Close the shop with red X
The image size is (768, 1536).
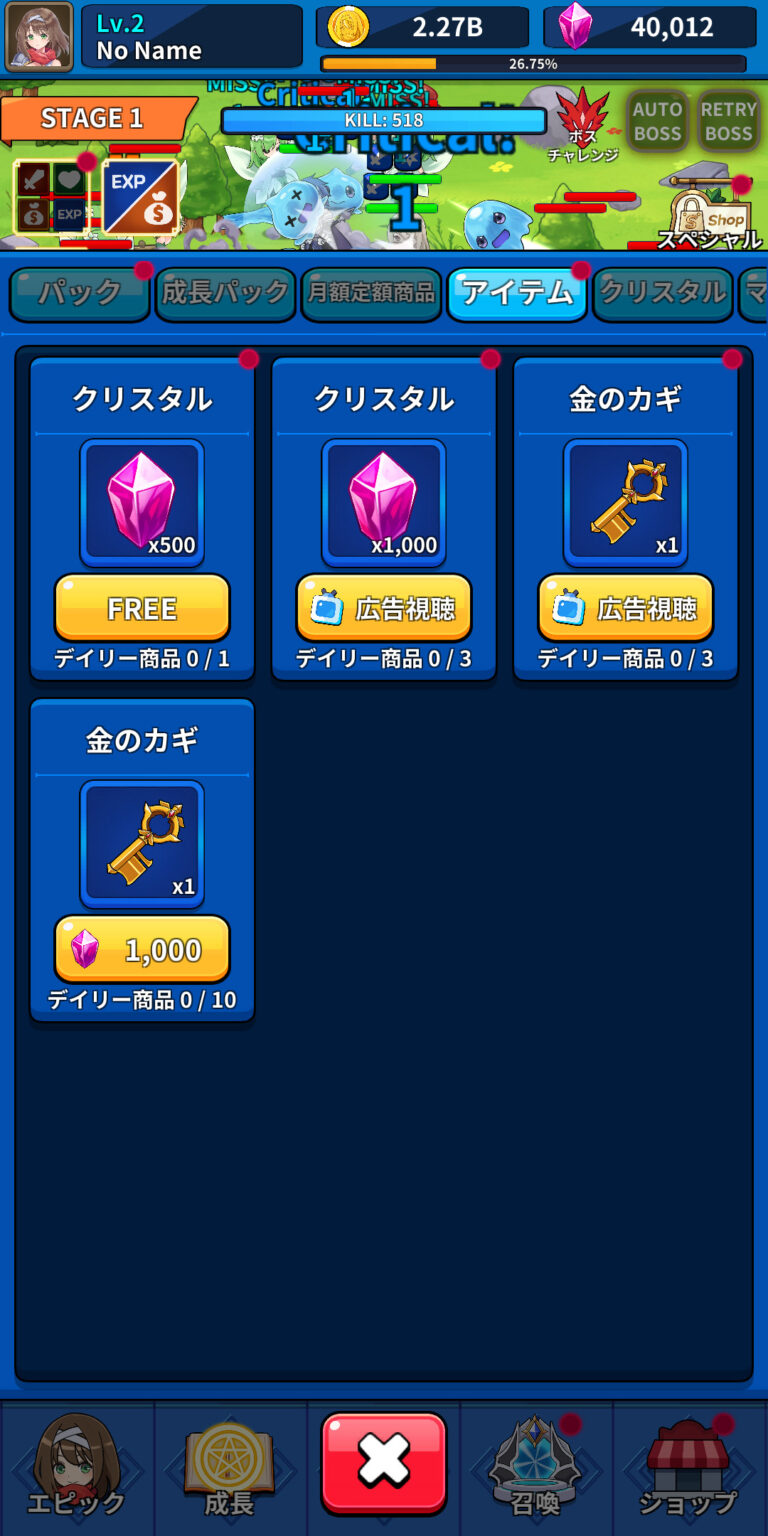[384, 1463]
